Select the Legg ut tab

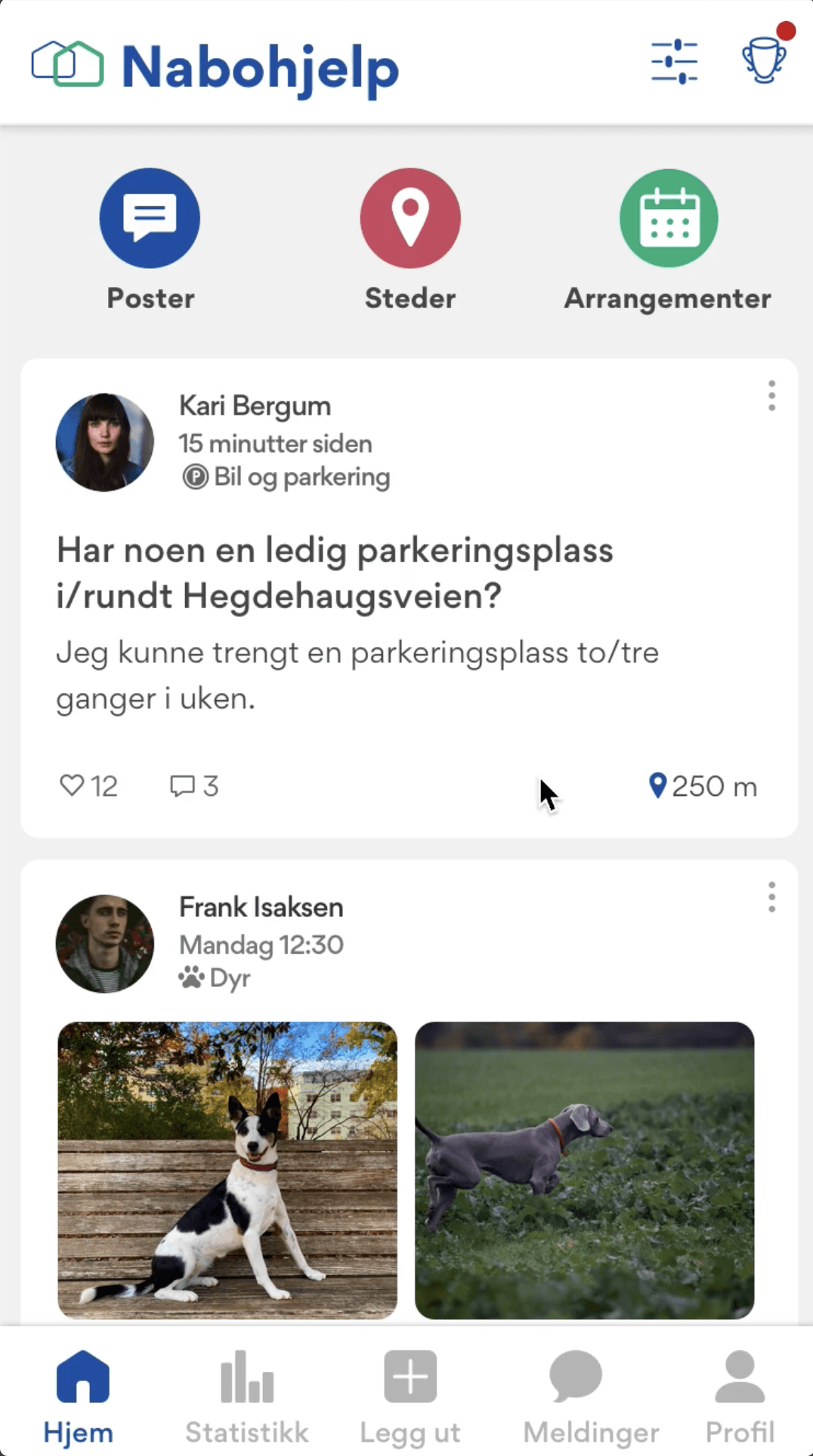point(410,1397)
